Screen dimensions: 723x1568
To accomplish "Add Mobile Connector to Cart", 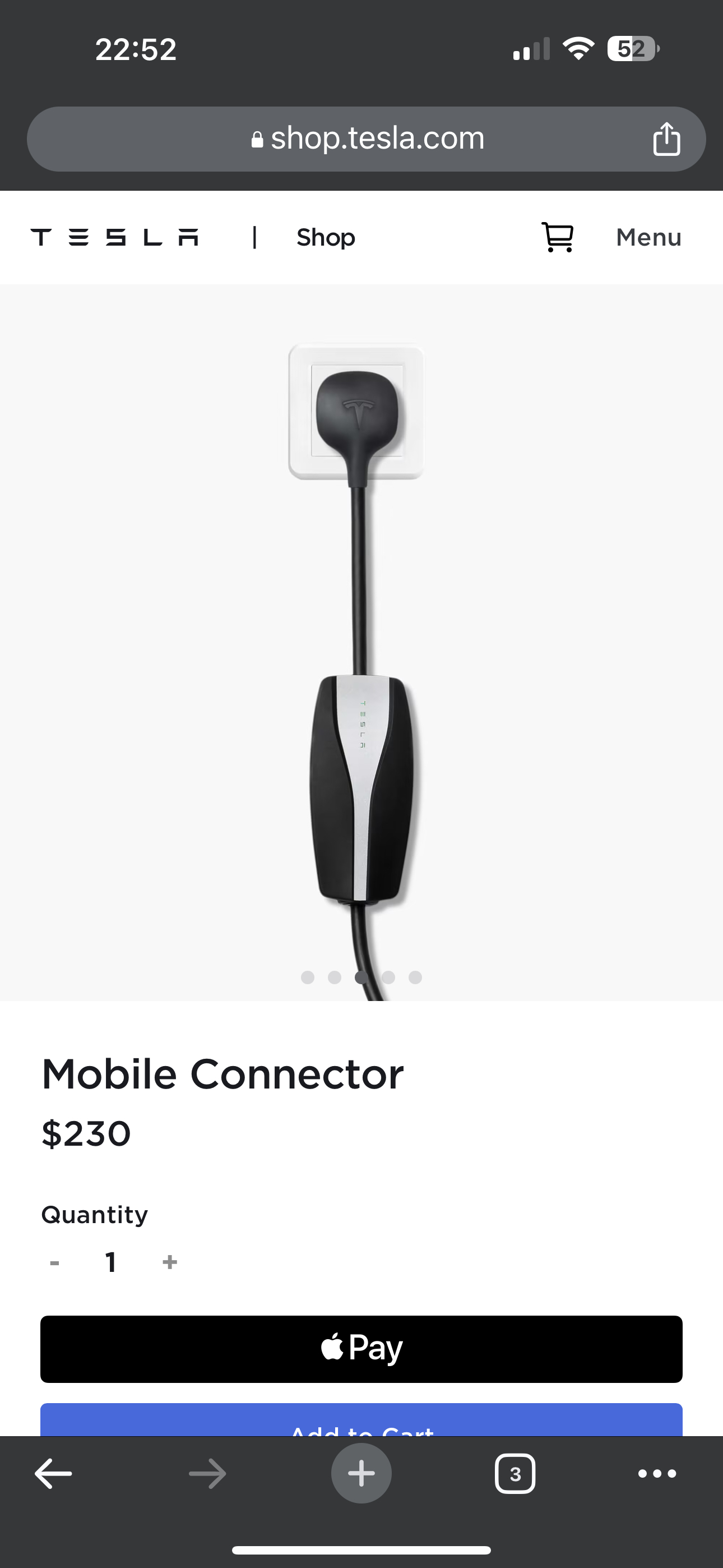I will (x=361, y=1419).
